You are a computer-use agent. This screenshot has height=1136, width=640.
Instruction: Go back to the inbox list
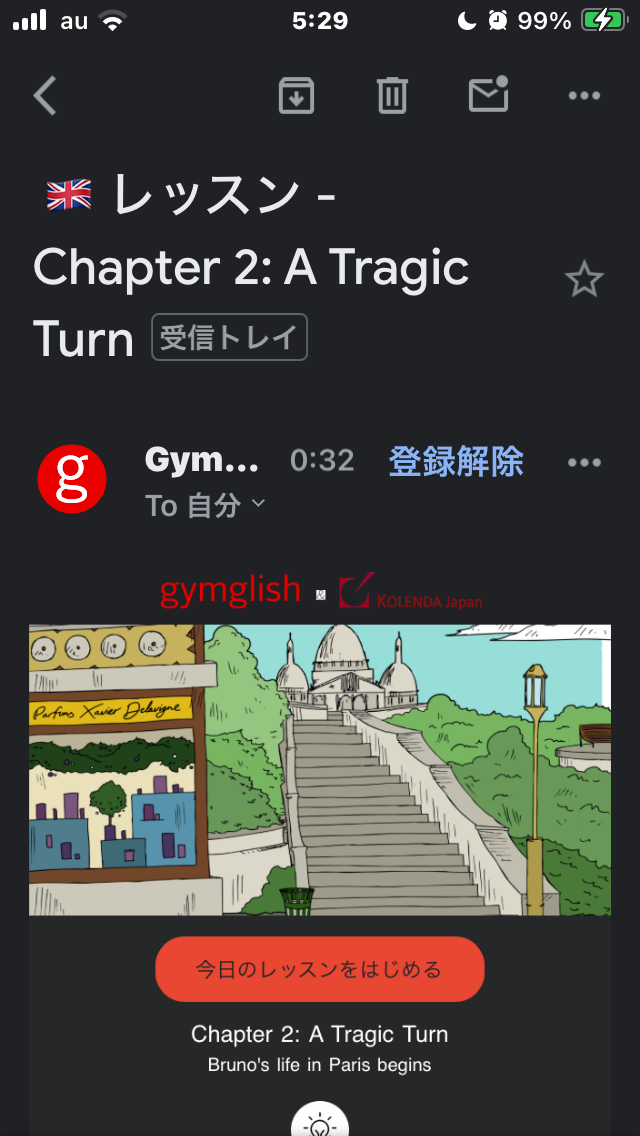pyautogui.click(x=45, y=96)
